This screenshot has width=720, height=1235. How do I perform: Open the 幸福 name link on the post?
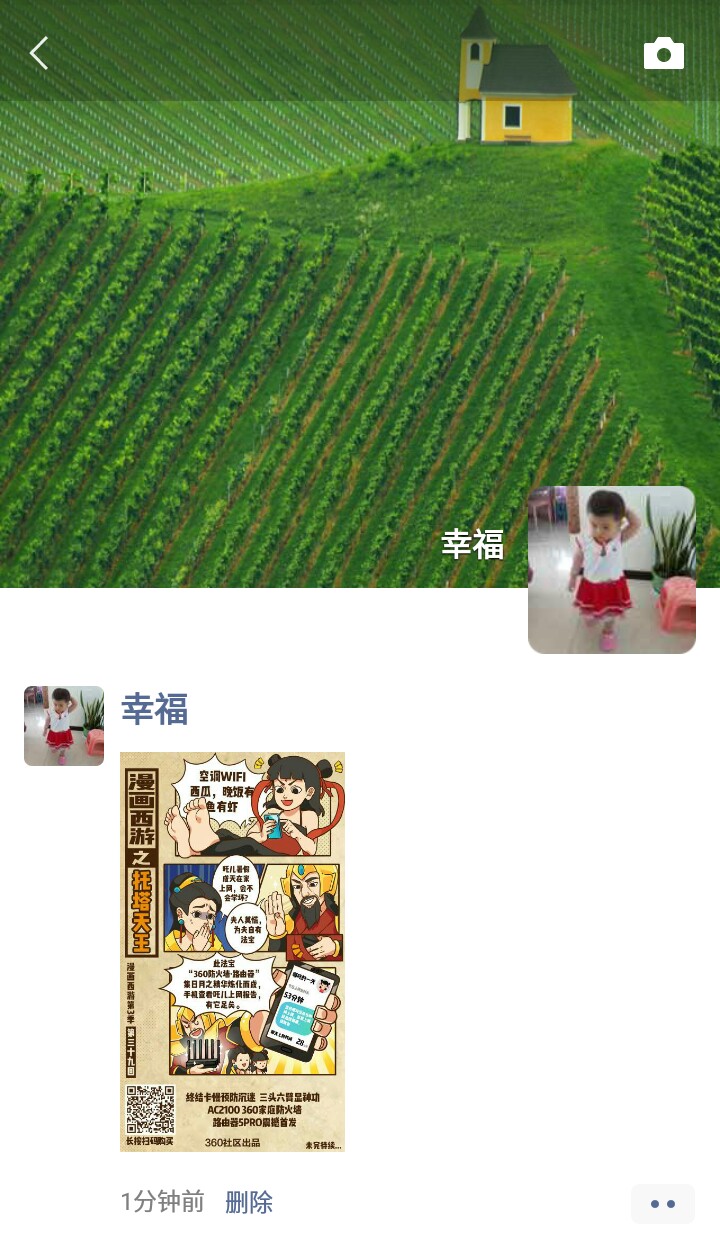[155, 710]
